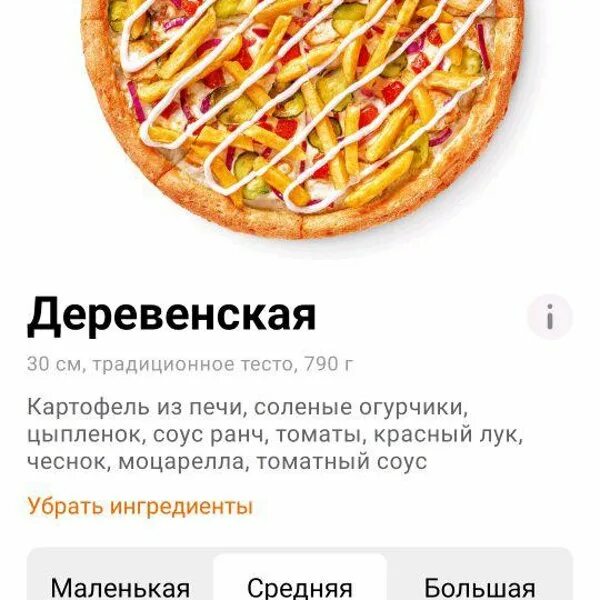Choose the Средняя size option

tap(300, 586)
